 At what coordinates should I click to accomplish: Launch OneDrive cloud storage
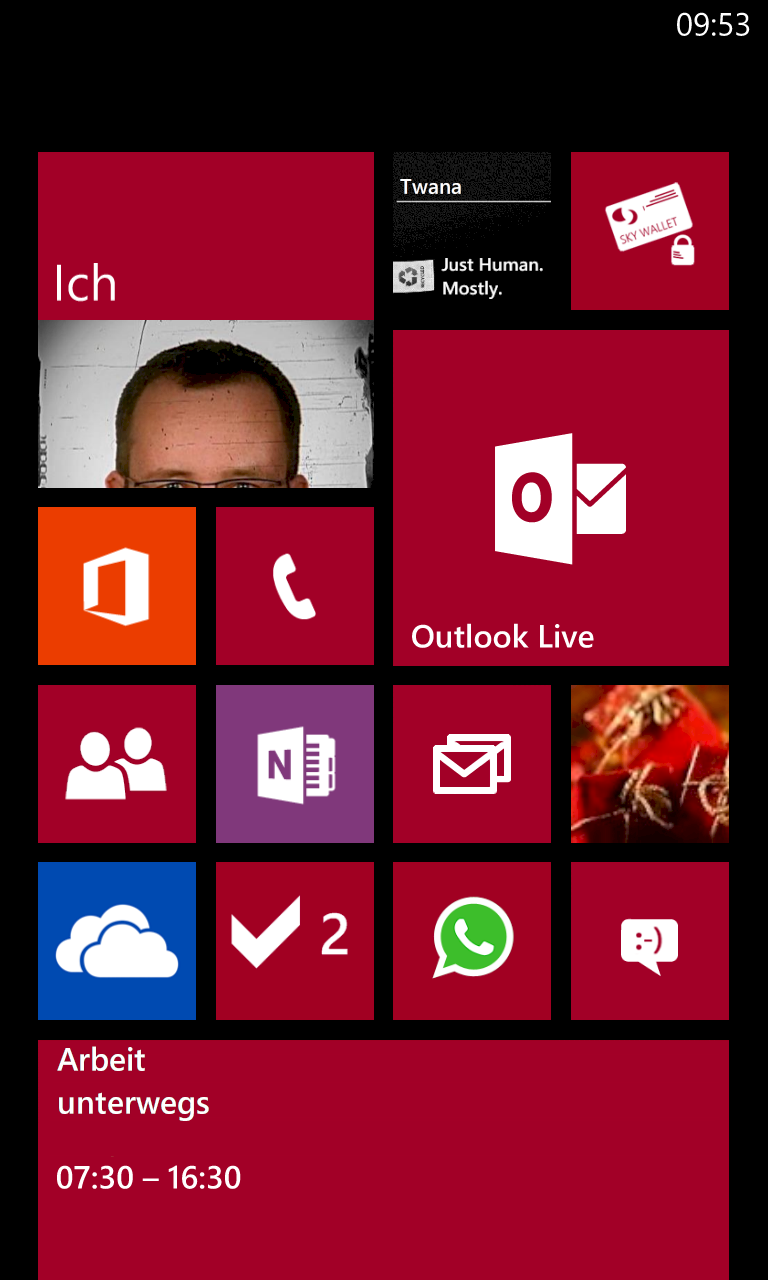(x=117, y=941)
